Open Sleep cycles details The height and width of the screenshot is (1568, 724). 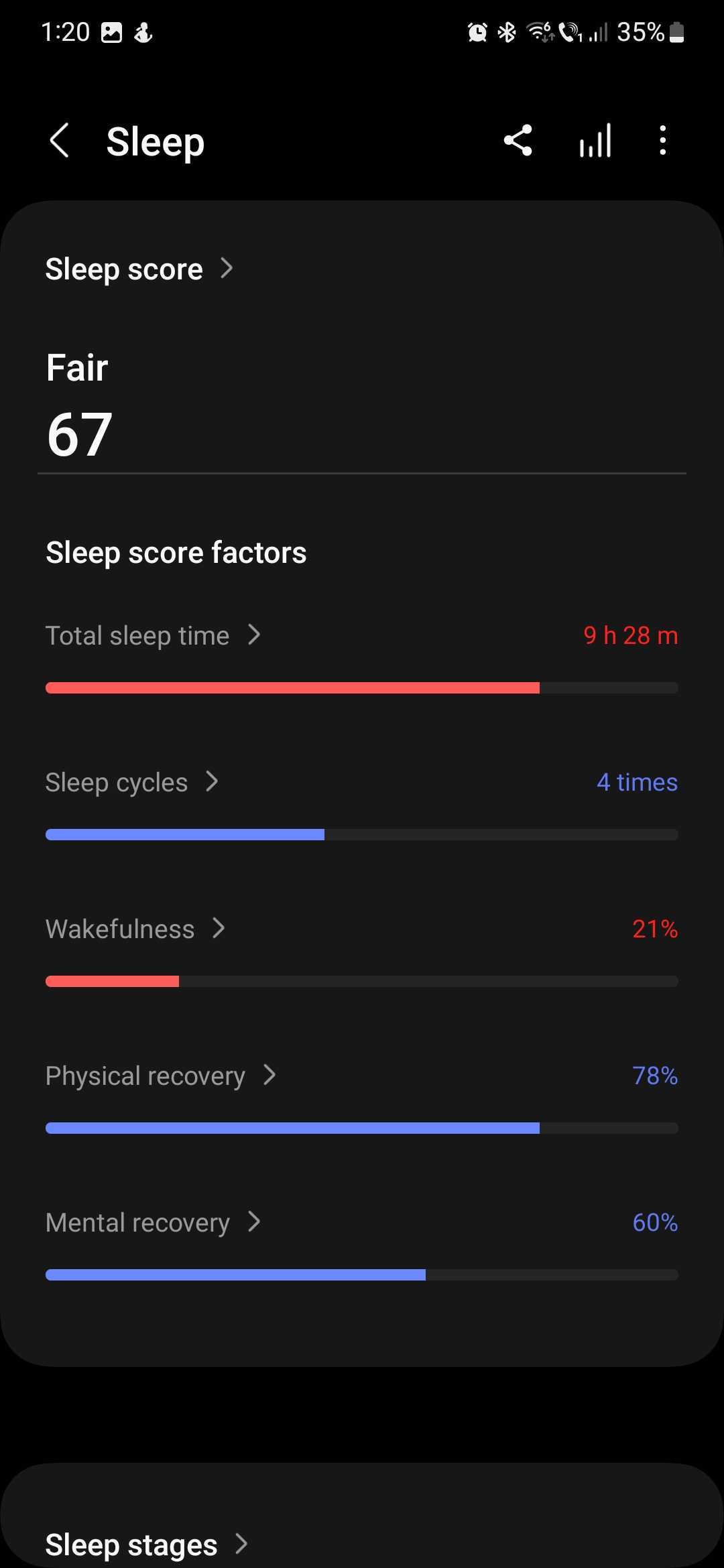point(132,782)
